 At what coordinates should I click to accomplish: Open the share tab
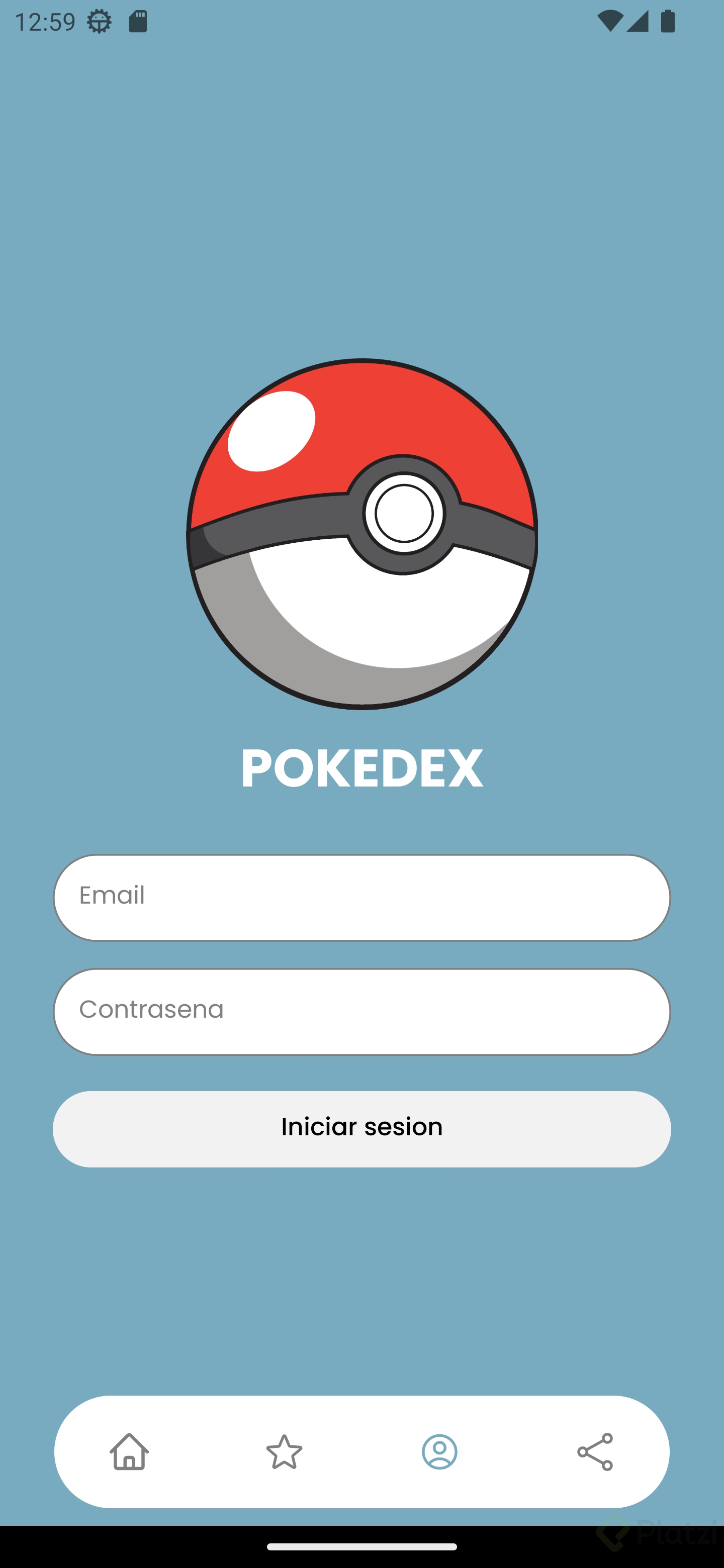click(x=594, y=1451)
